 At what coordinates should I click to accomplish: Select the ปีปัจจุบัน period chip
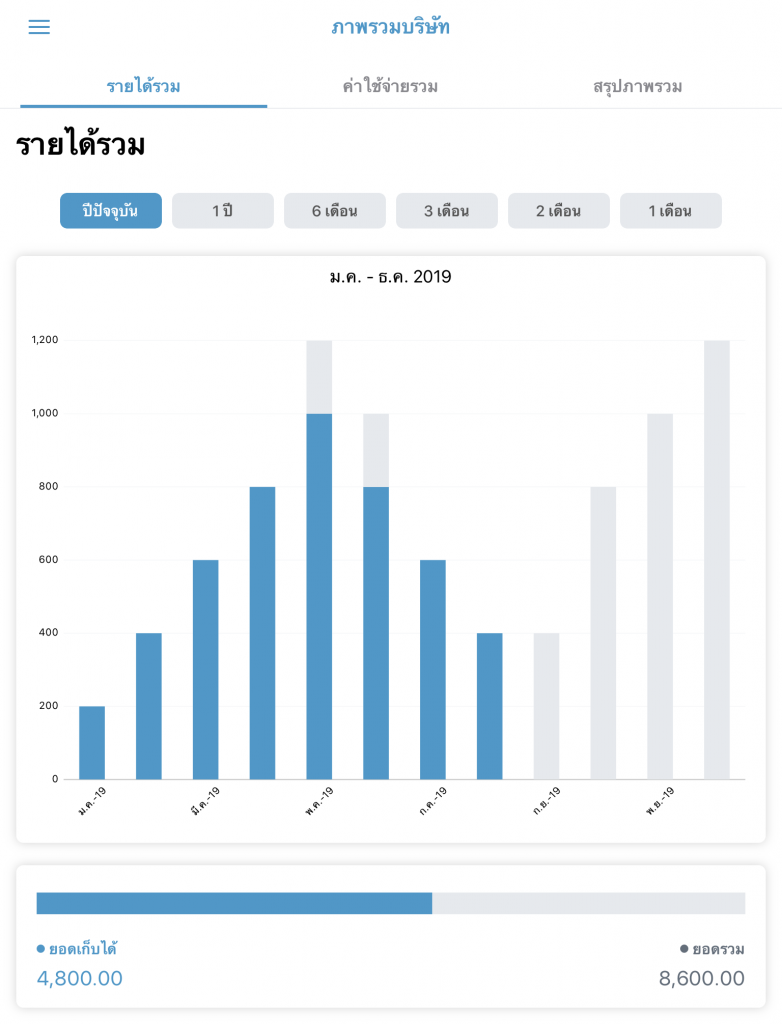(x=111, y=211)
